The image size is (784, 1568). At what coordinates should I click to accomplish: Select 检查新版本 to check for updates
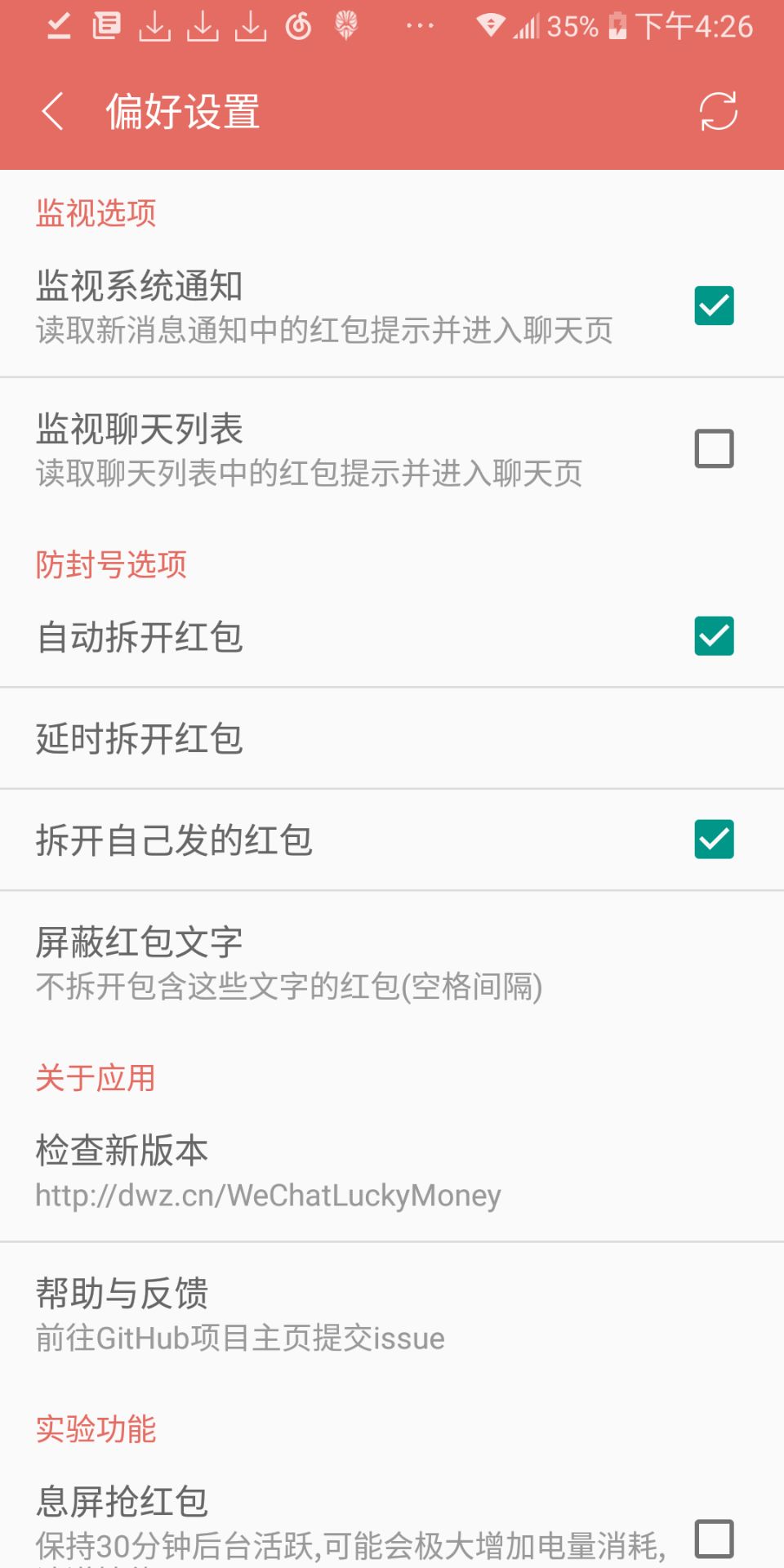coord(392,1171)
